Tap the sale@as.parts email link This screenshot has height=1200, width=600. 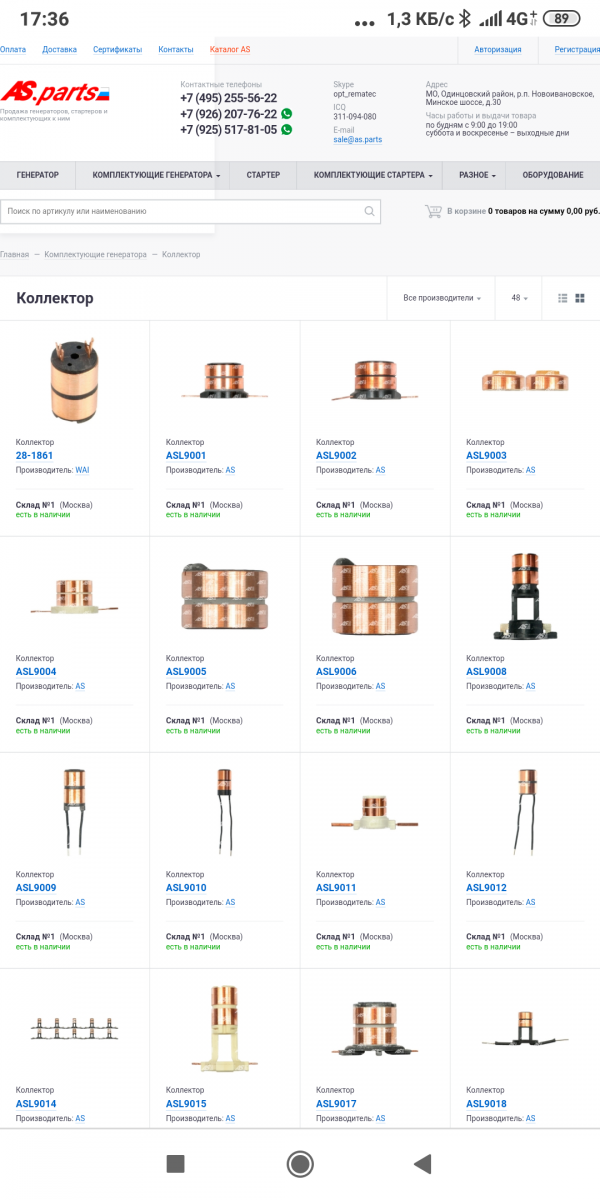(358, 140)
